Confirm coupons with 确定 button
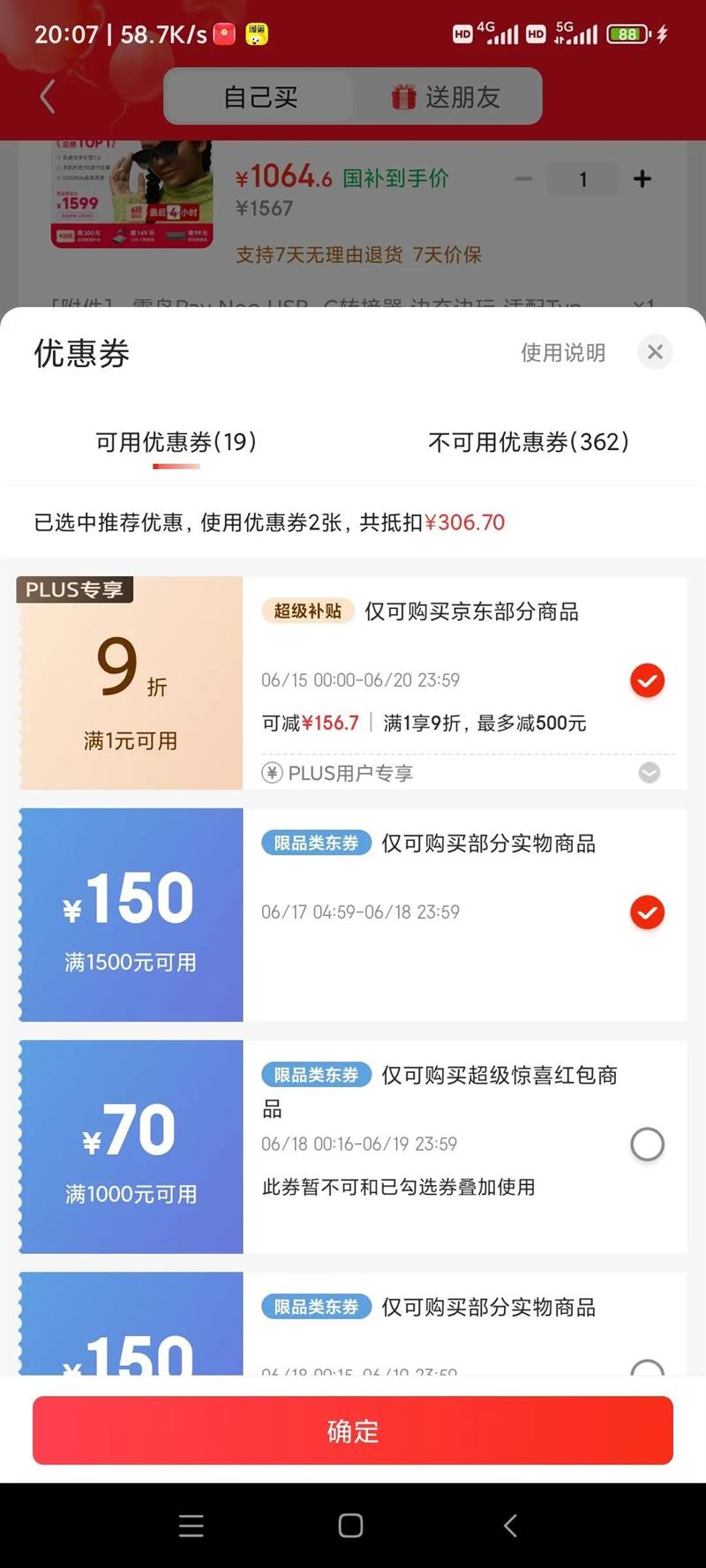Viewport: 706px width, 1568px height. pyautogui.click(x=353, y=1430)
